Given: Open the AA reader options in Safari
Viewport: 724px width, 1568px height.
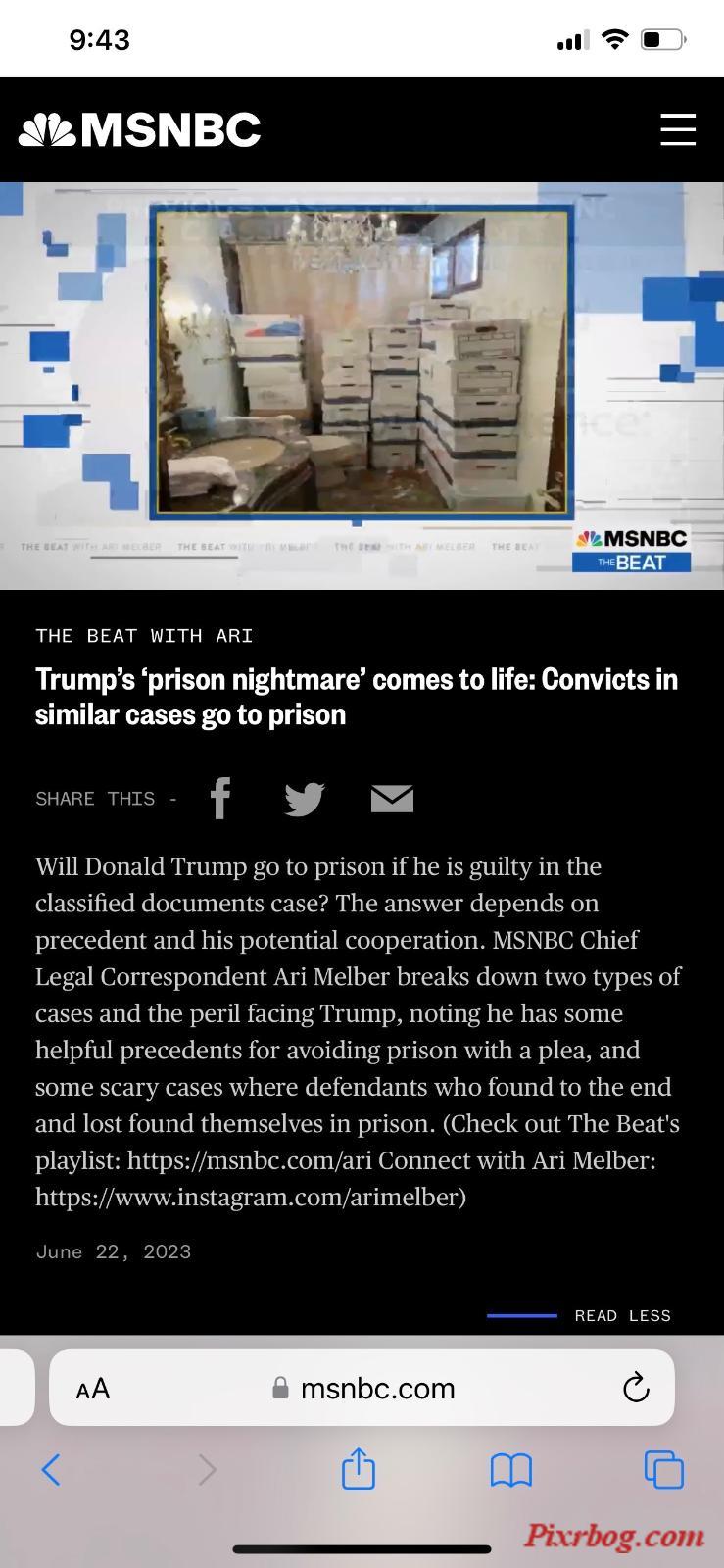Looking at the screenshot, I should click(x=93, y=1388).
